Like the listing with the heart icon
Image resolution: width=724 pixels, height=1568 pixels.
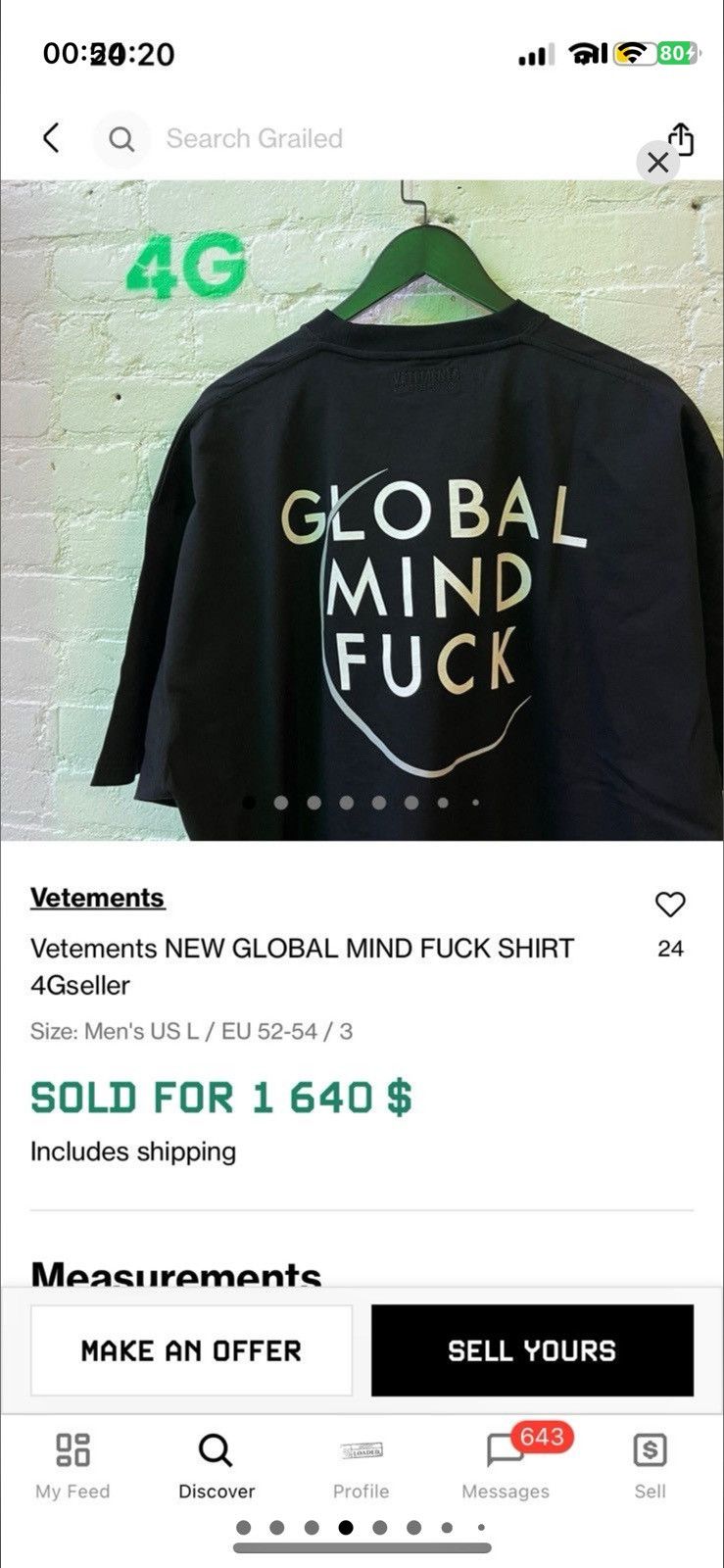670,905
